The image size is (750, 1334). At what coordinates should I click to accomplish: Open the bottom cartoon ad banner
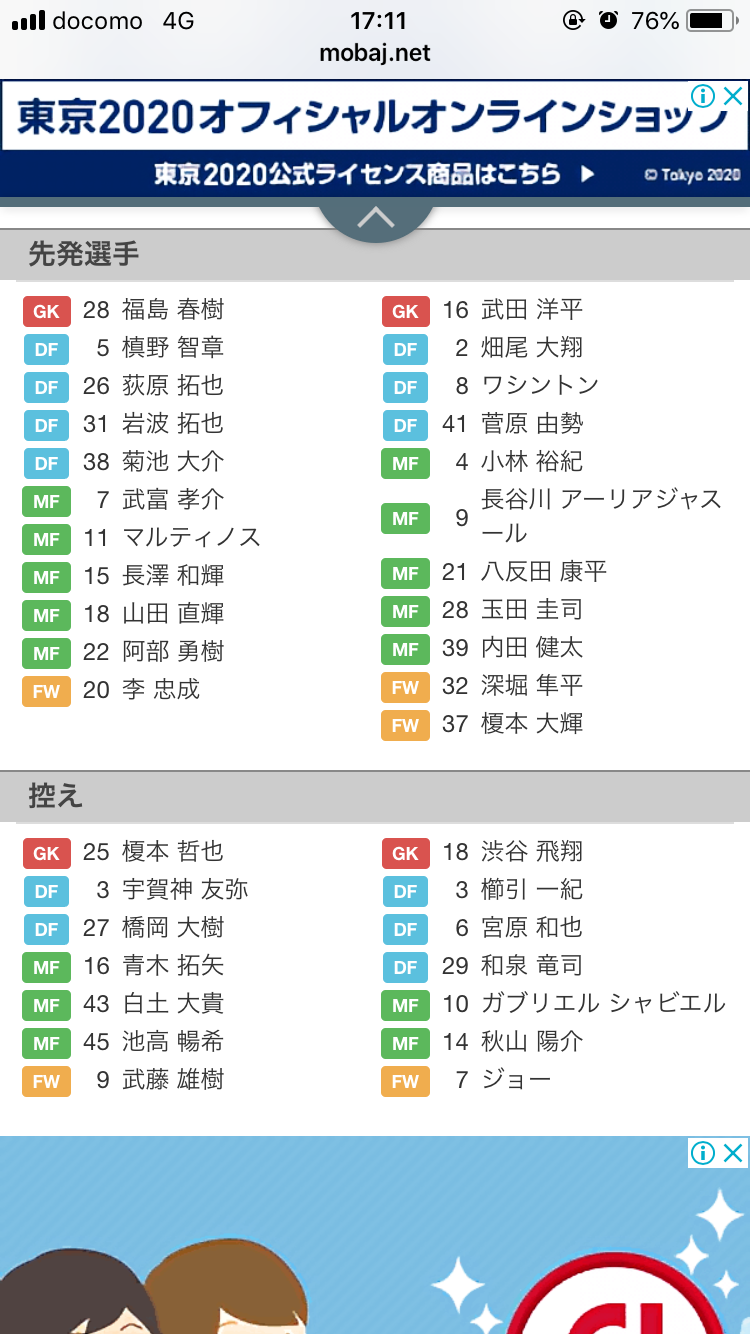[375, 1235]
